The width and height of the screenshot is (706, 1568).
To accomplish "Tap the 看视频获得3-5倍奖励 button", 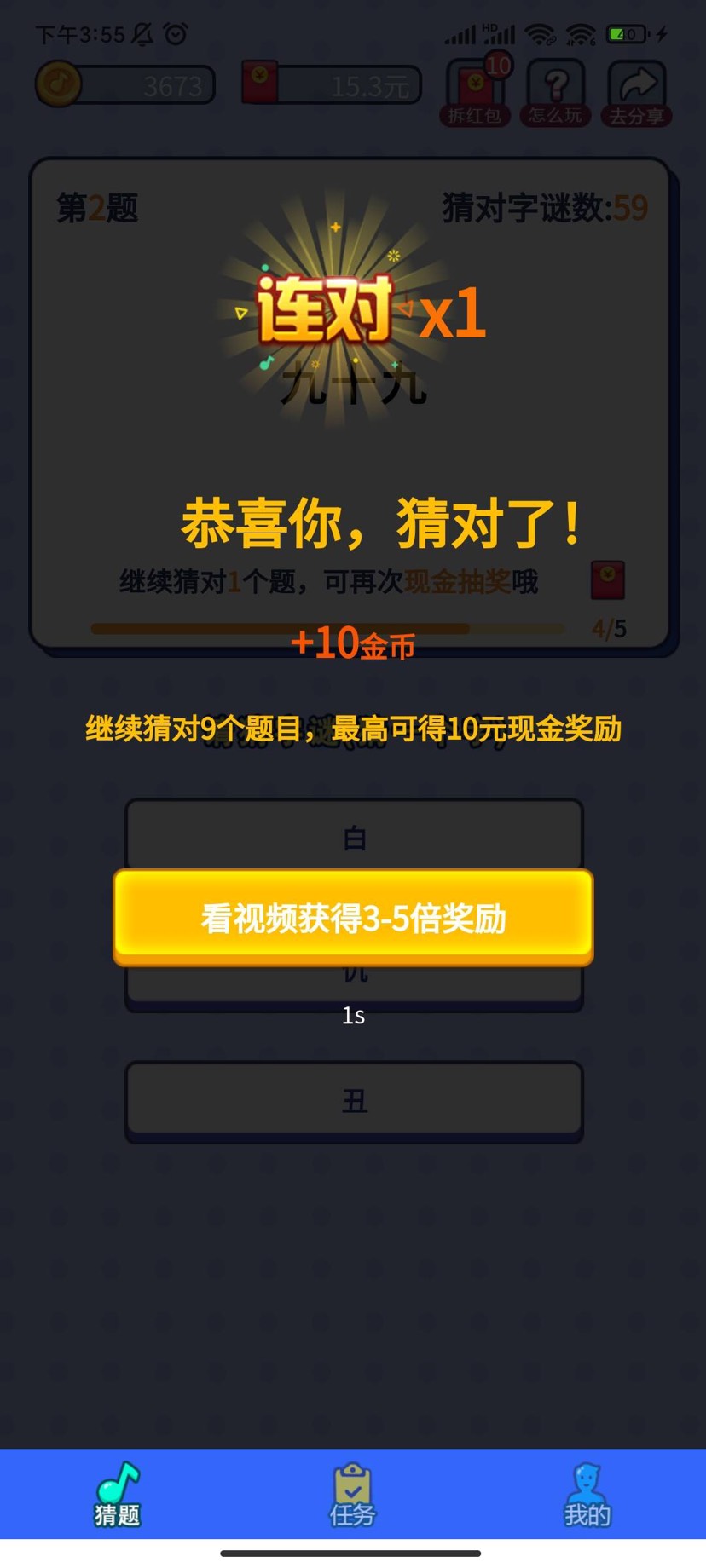I will pyautogui.click(x=353, y=919).
